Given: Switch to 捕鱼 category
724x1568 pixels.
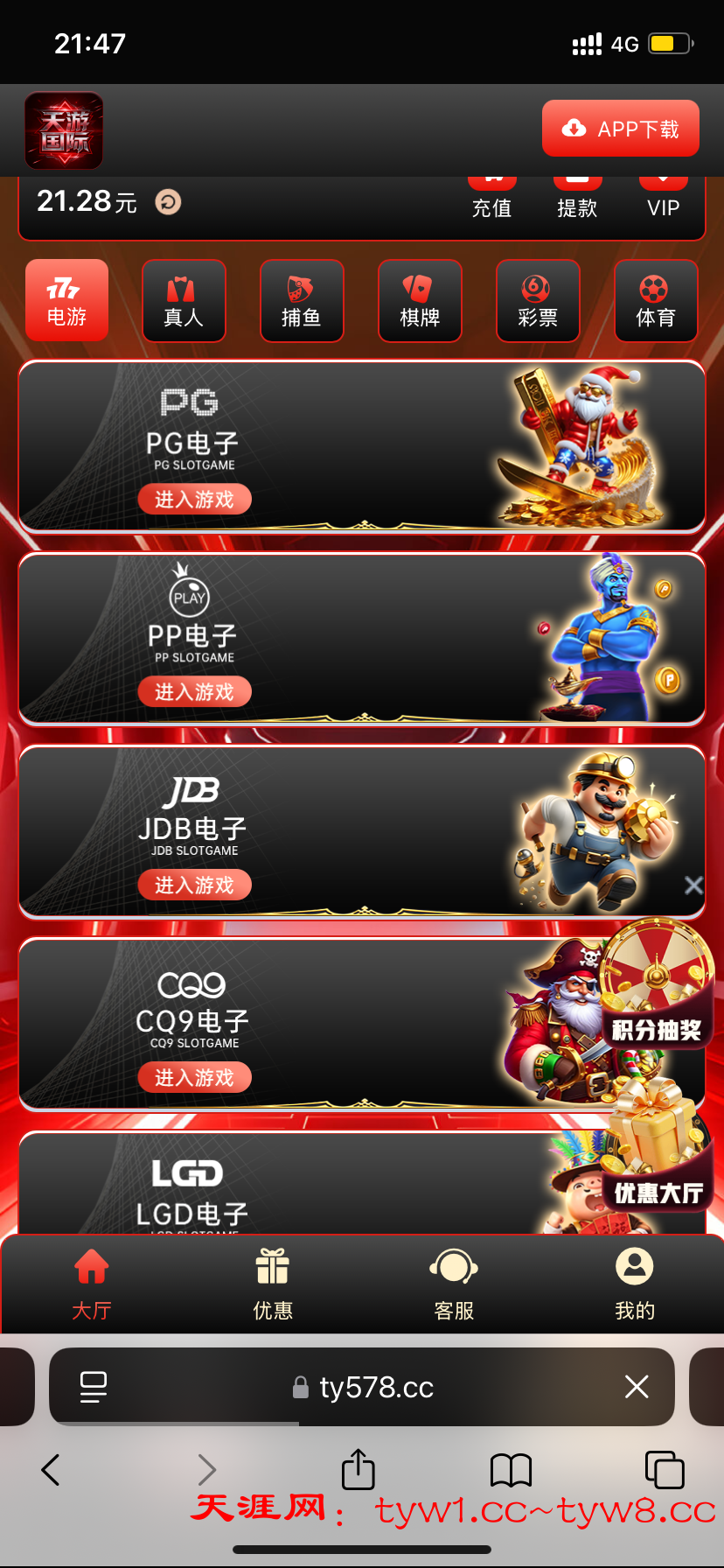Looking at the screenshot, I should pos(302,301).
